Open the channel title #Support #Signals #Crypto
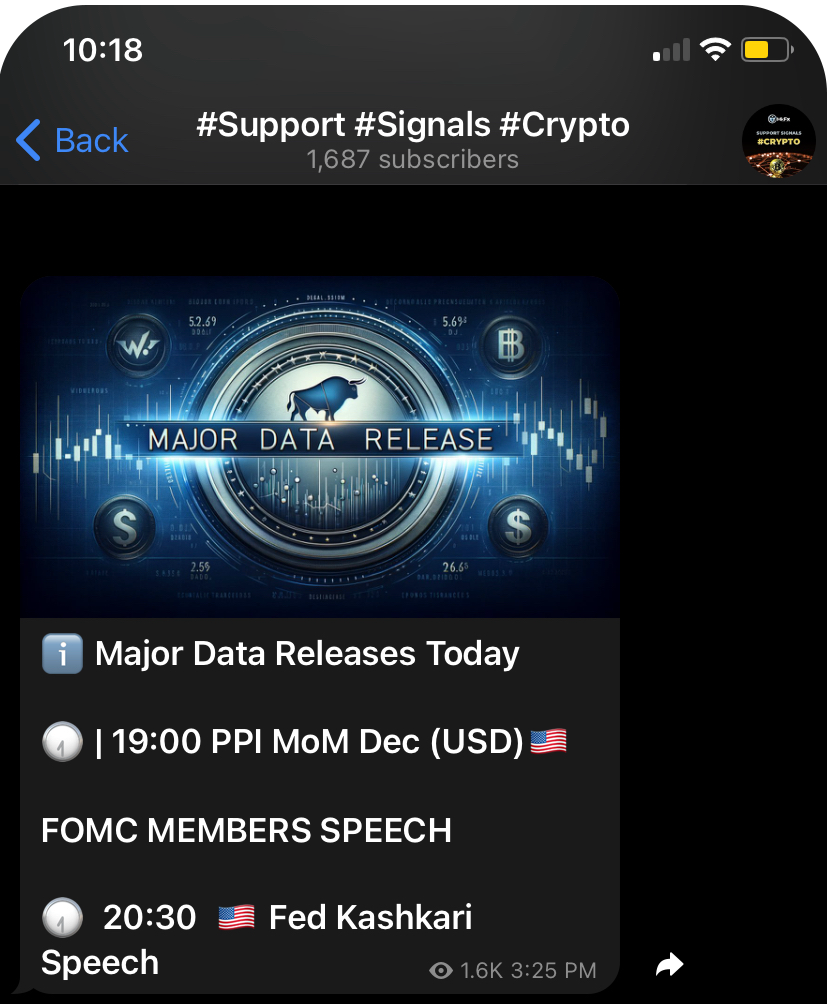Viewport: 828px width, 1004px height. tap(413, 124)
